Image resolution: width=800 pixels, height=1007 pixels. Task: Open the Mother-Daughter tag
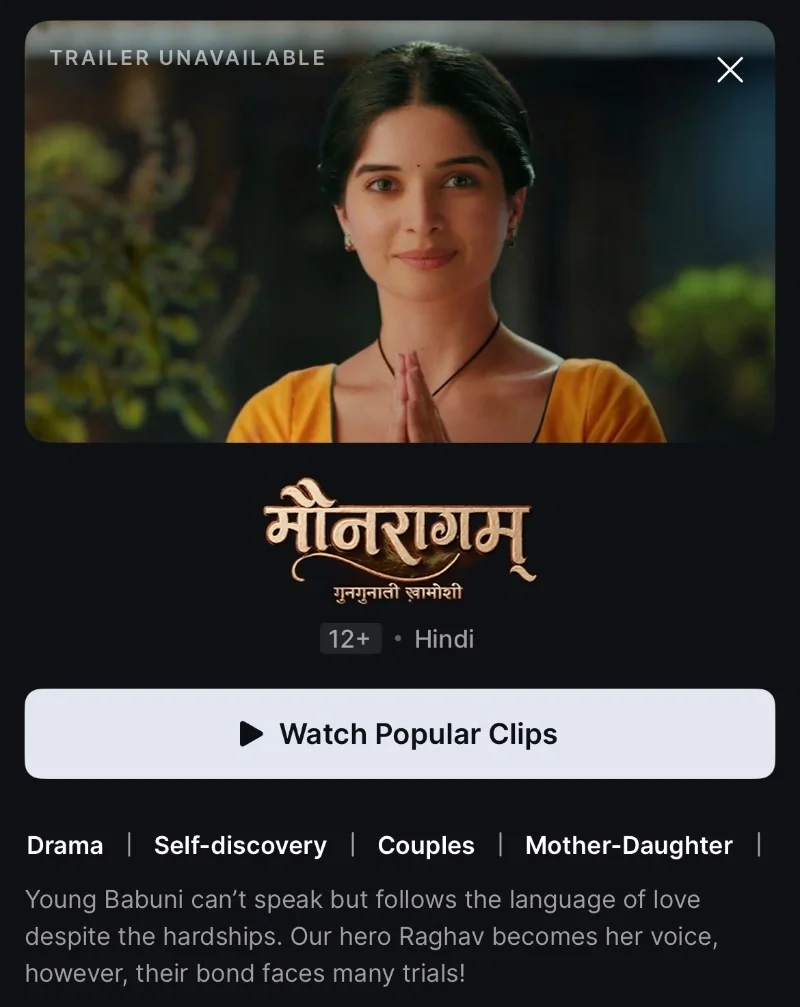(x=629, y=845)
